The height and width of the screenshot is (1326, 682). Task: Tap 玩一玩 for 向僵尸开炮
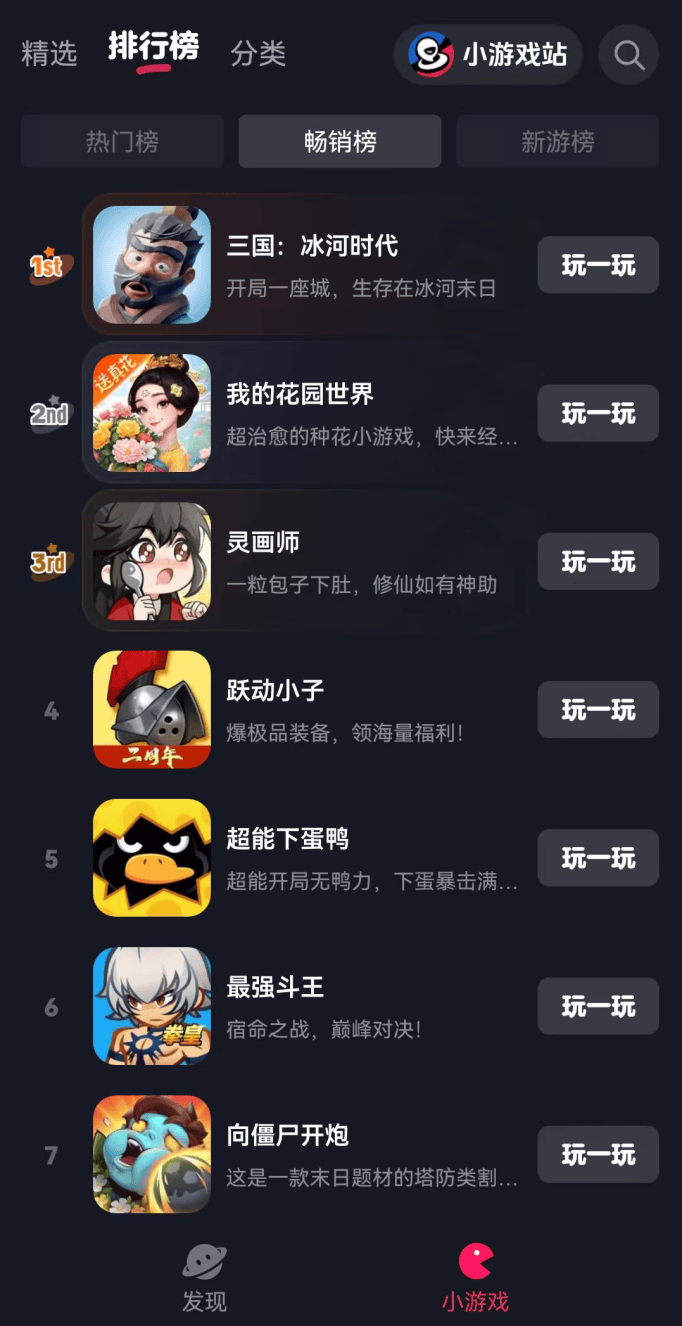(x=598, y=1154)
